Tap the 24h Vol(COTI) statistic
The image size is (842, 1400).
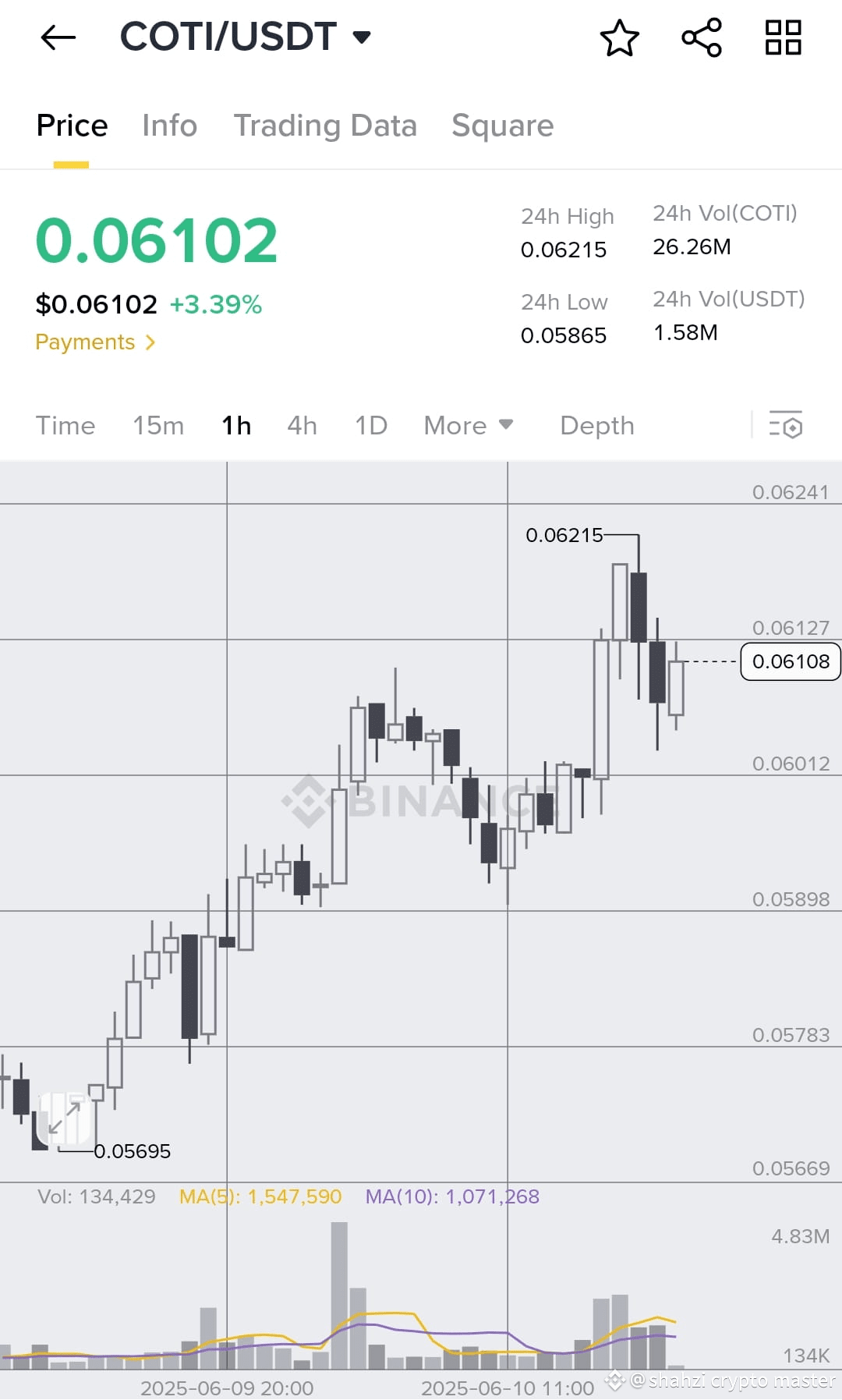(x=725, y=230)
